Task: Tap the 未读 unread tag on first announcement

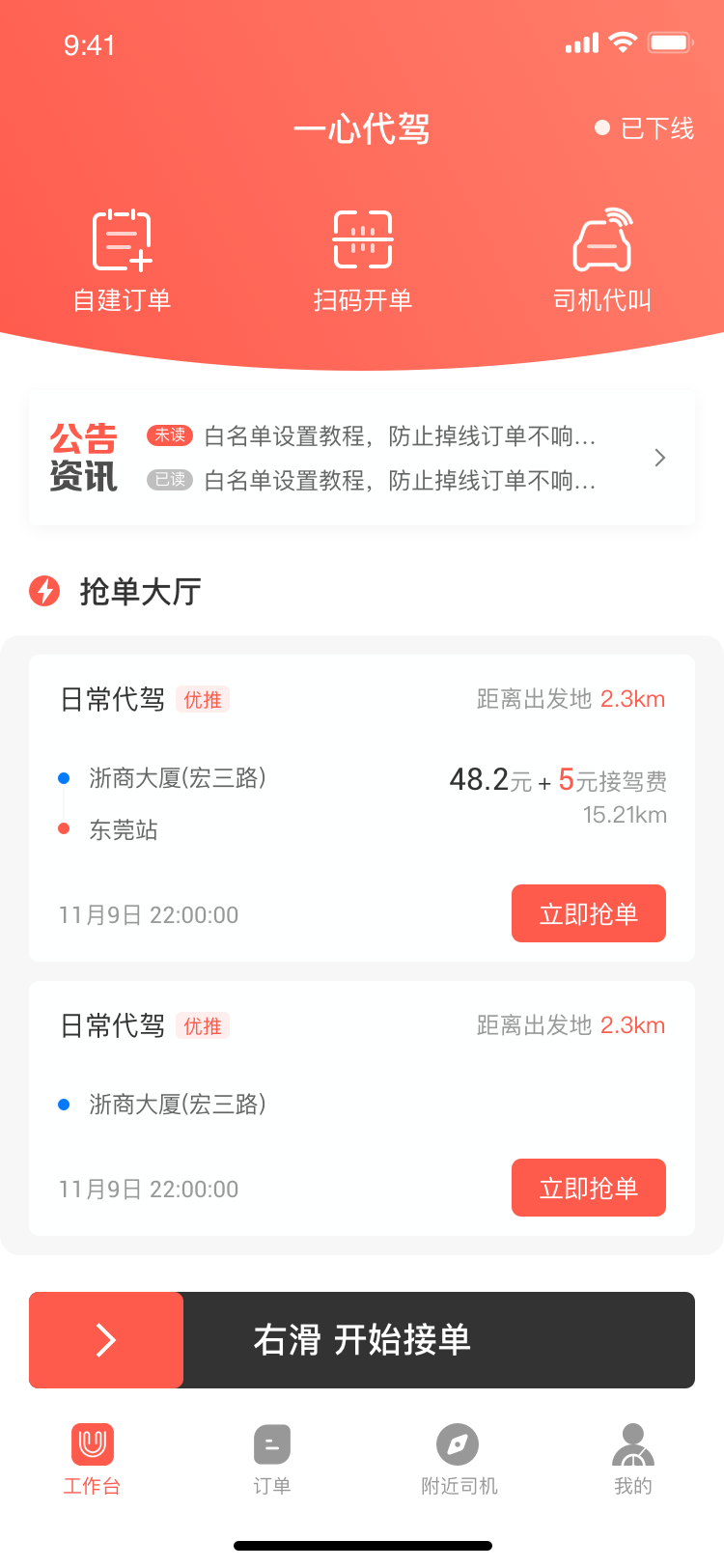Action: coord(170,435)
